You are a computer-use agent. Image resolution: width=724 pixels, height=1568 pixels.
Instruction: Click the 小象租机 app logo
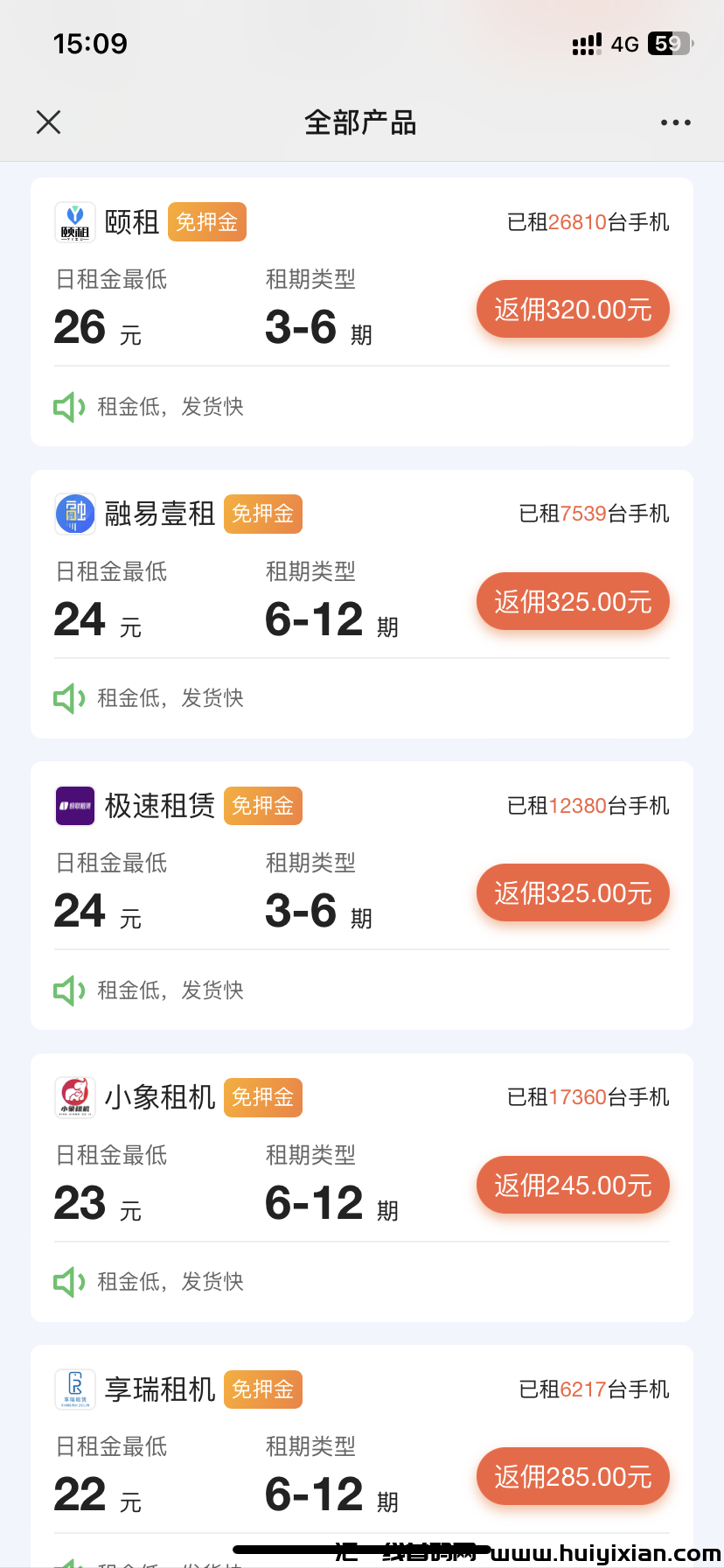[75, 1097]
